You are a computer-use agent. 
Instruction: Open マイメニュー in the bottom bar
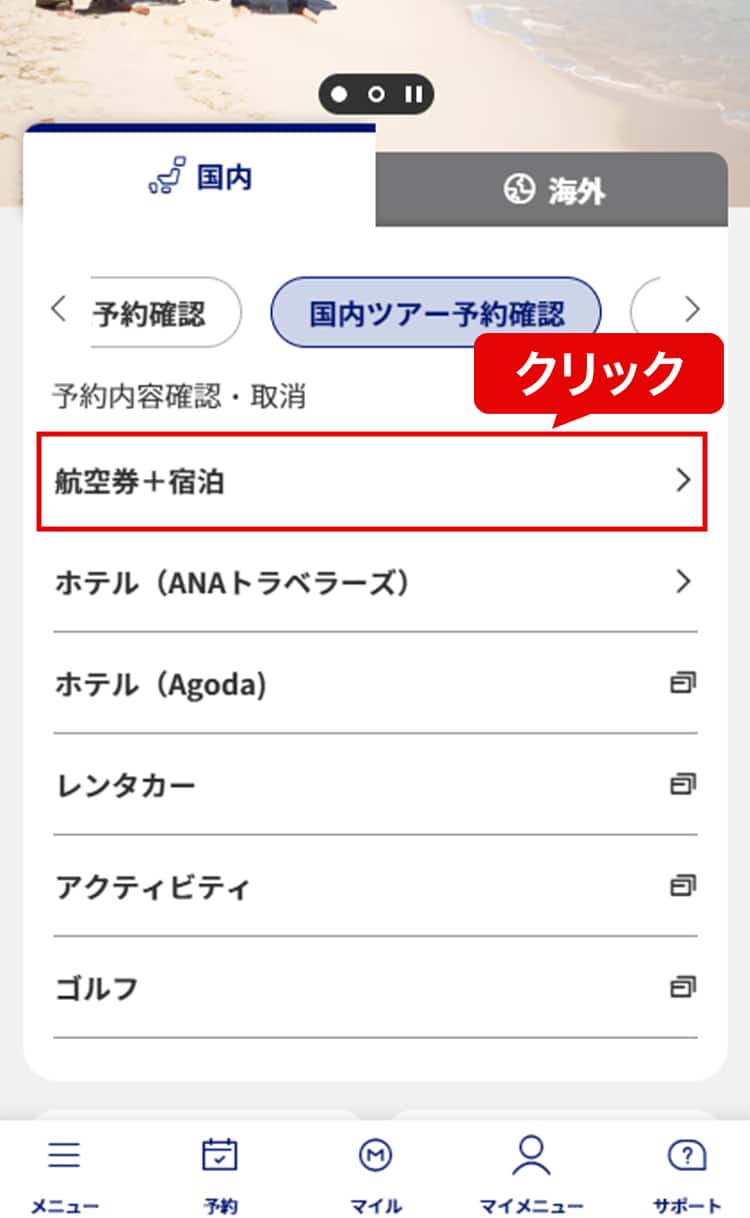[x=531, y=1175]
